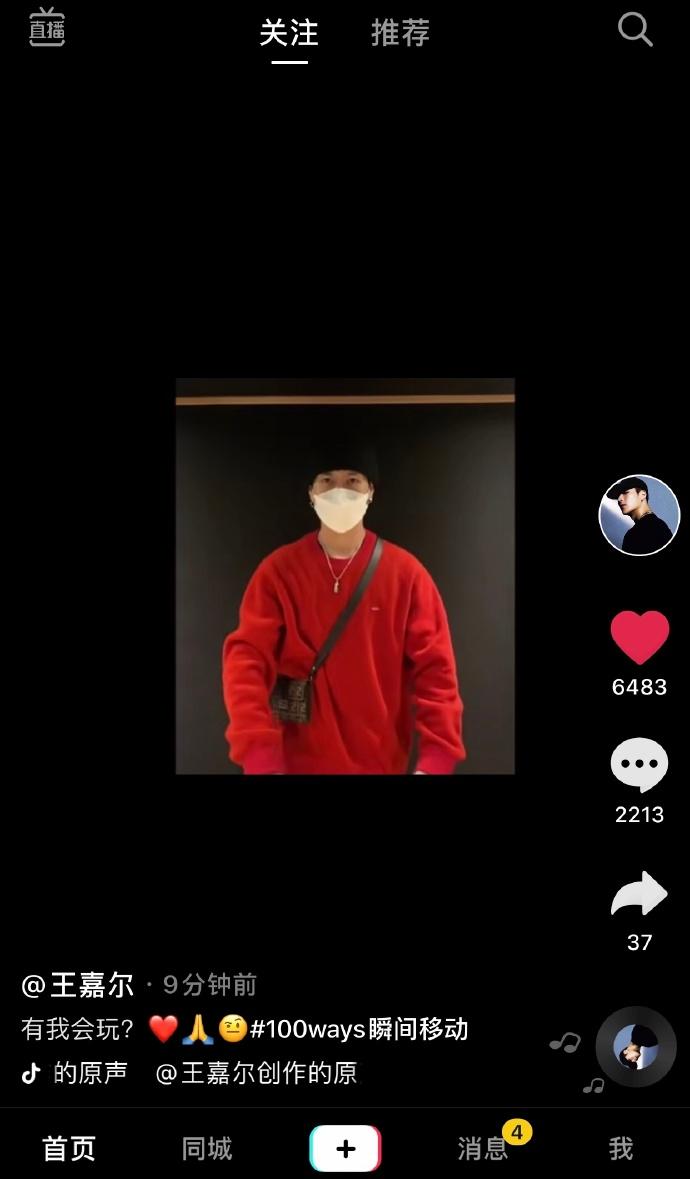This screenshot has width=690, height=1179.
Task: Switch to the 关注 tab
Action: (x=289, y=33)
